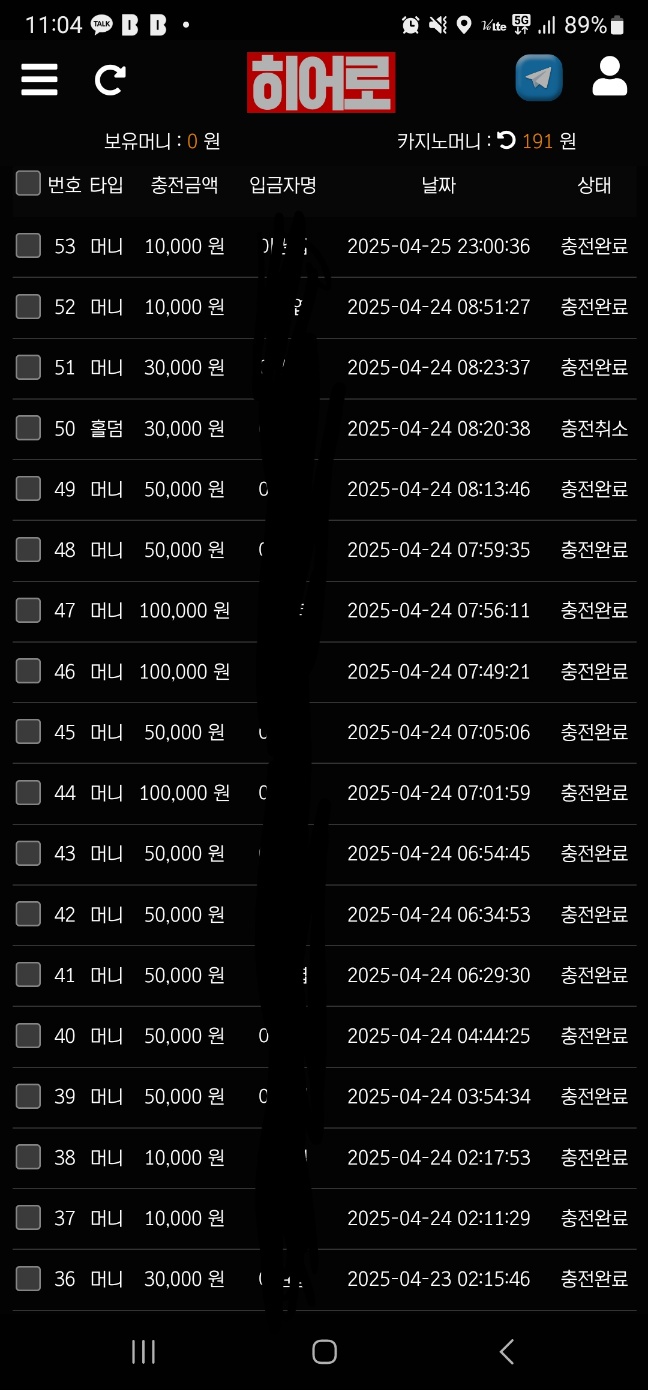Viewport: 648px width, 1390px height.
Task: Open the Telegram contact icon
Action: (x=539, y=78)
